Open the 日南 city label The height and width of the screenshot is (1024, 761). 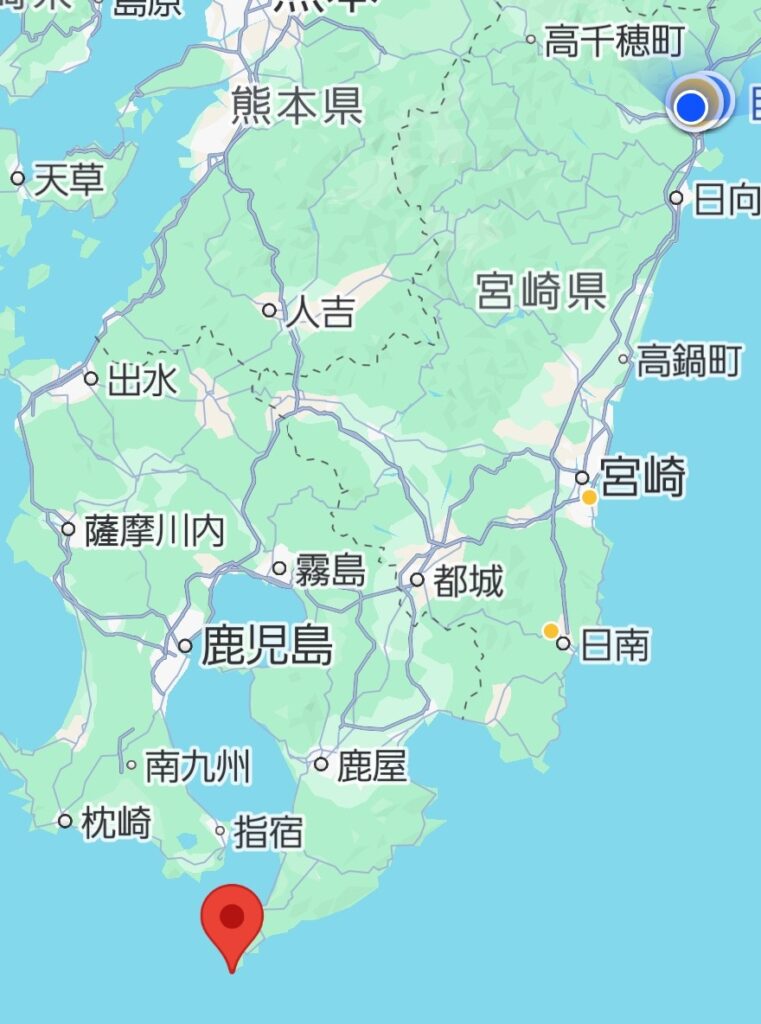point(614,645)
